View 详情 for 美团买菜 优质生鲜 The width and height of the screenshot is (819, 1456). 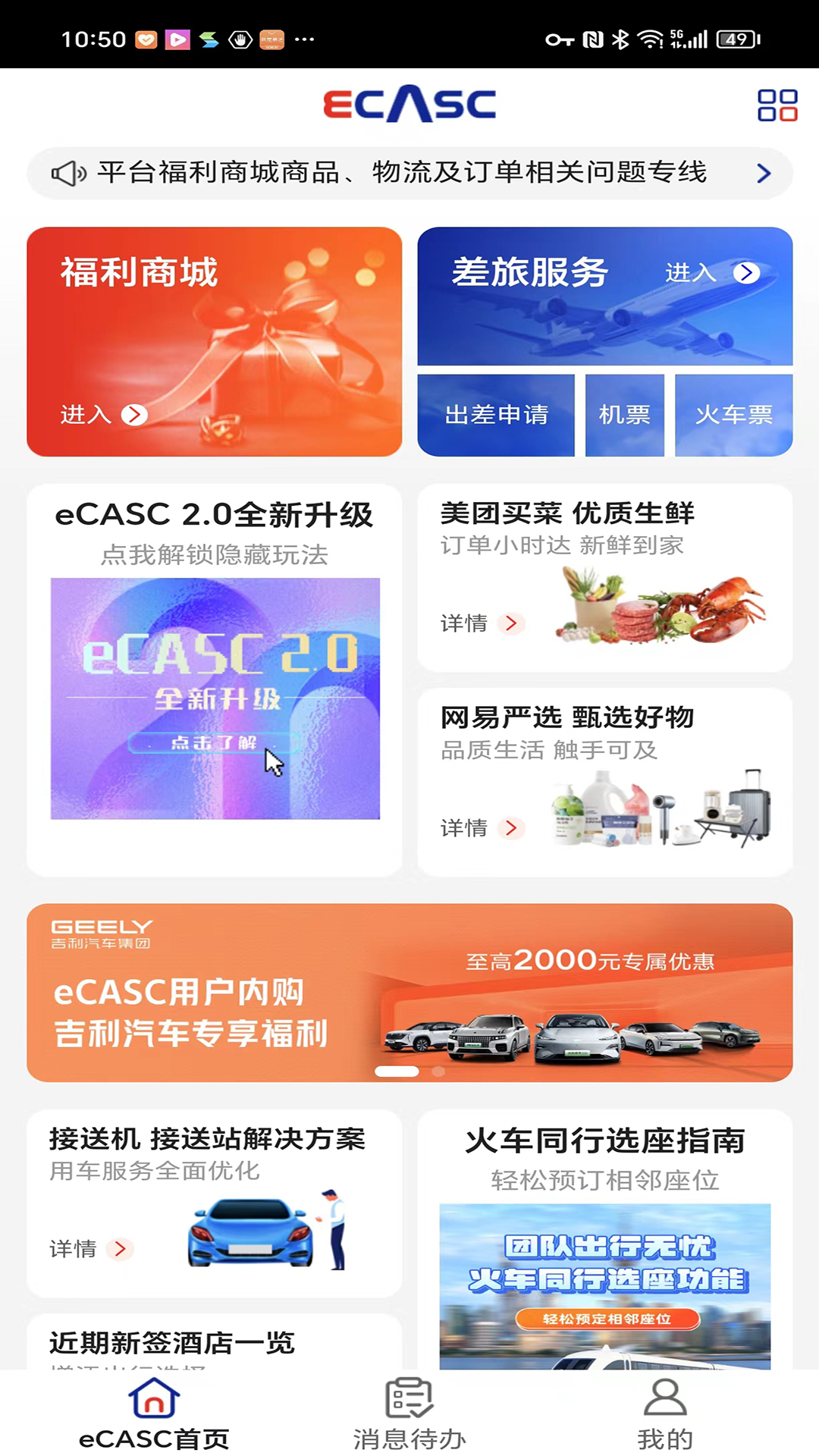(483, 623)
